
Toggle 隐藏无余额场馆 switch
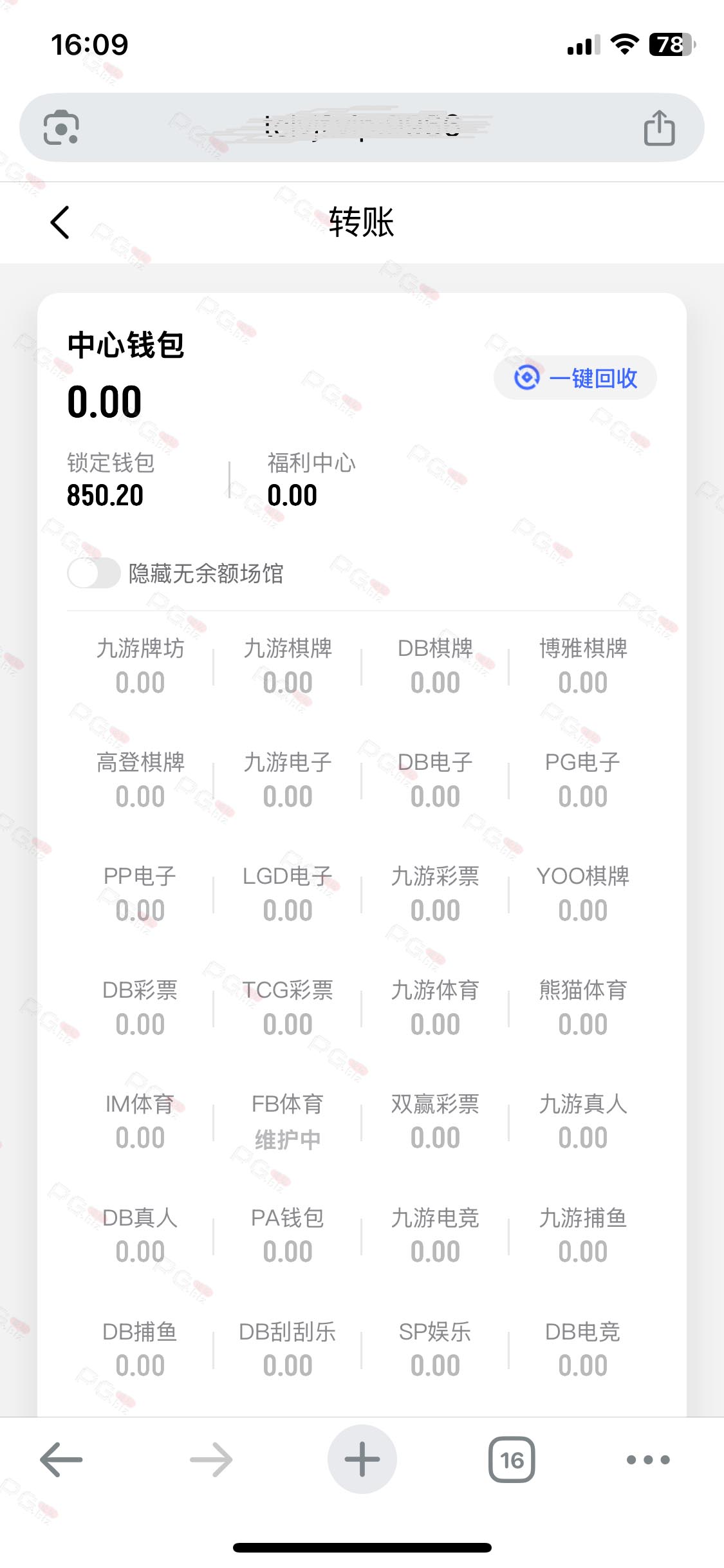pyautogui.click(x=94, y=573)
